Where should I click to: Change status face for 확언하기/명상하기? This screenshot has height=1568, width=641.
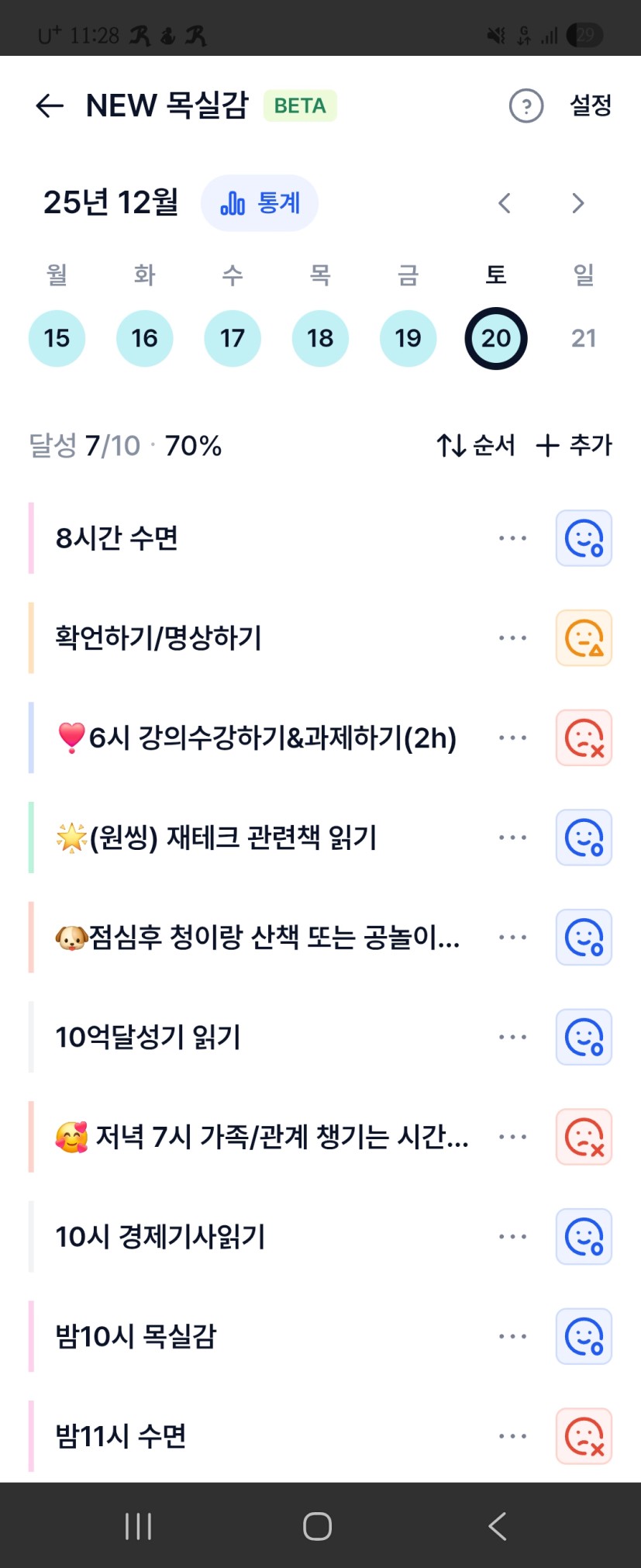point(584,638)
